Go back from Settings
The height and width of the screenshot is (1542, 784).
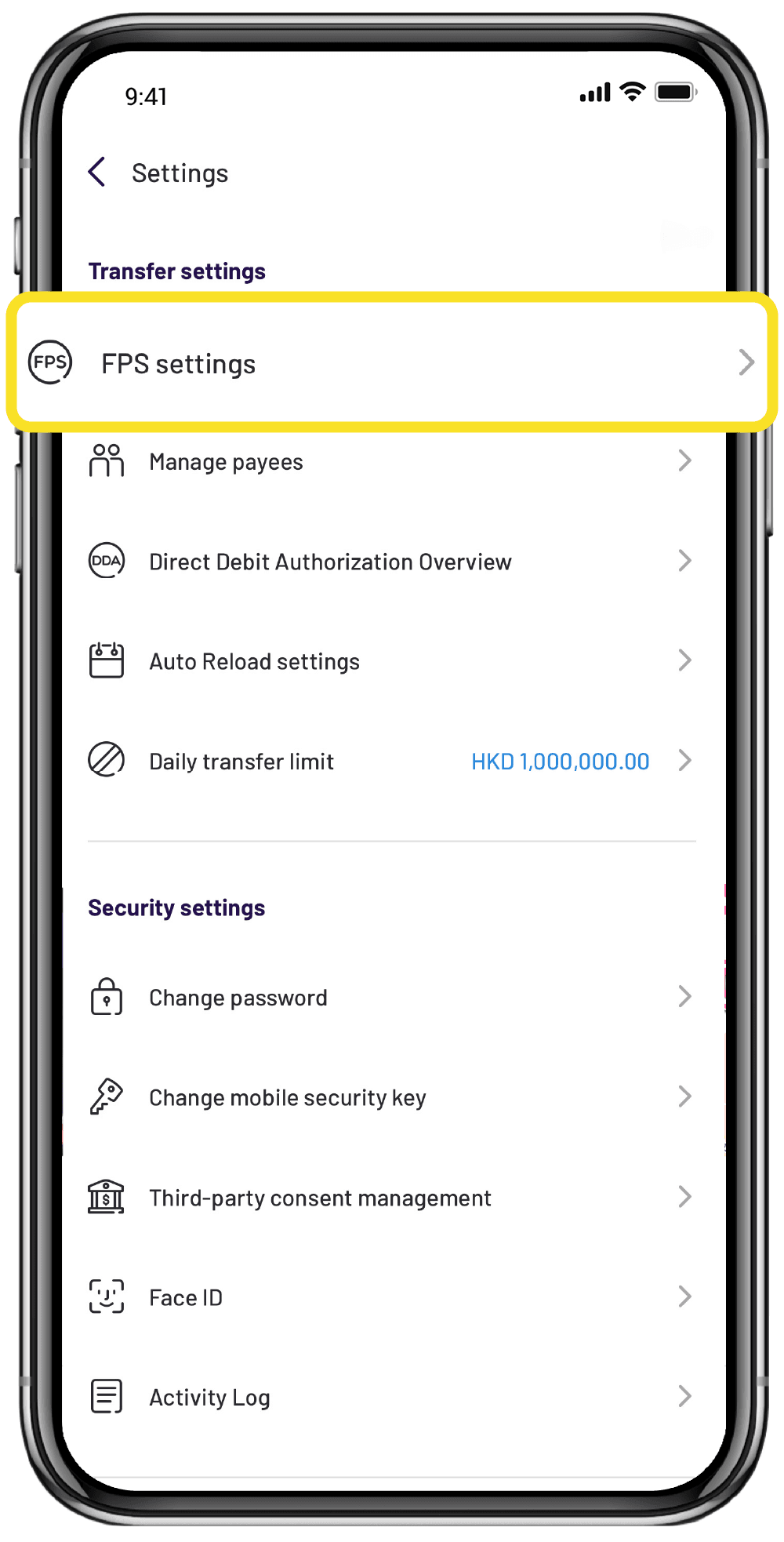click(97, 173)
